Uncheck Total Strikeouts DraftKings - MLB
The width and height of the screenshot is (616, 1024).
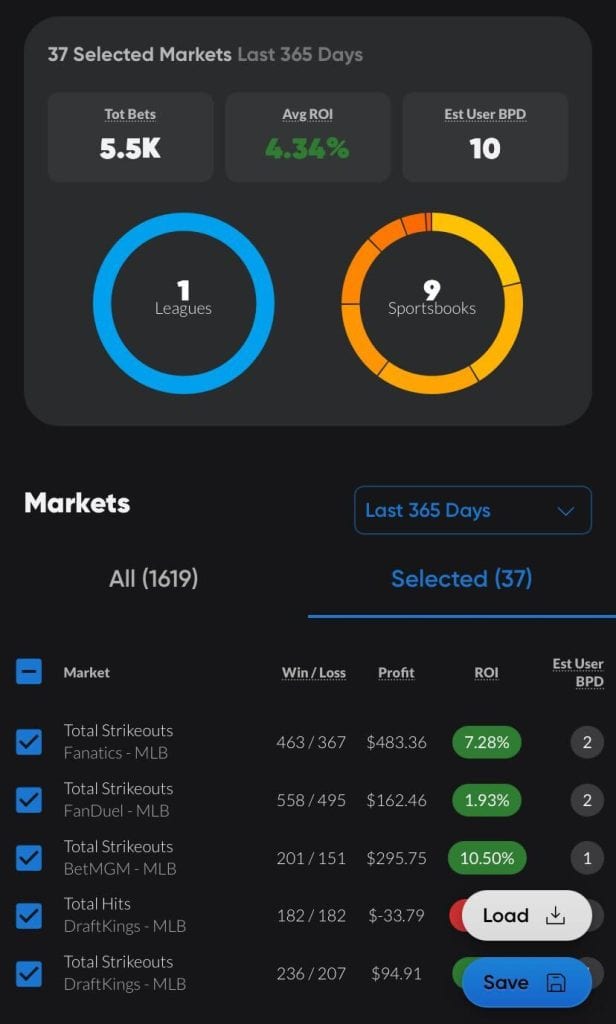point(29,973)
